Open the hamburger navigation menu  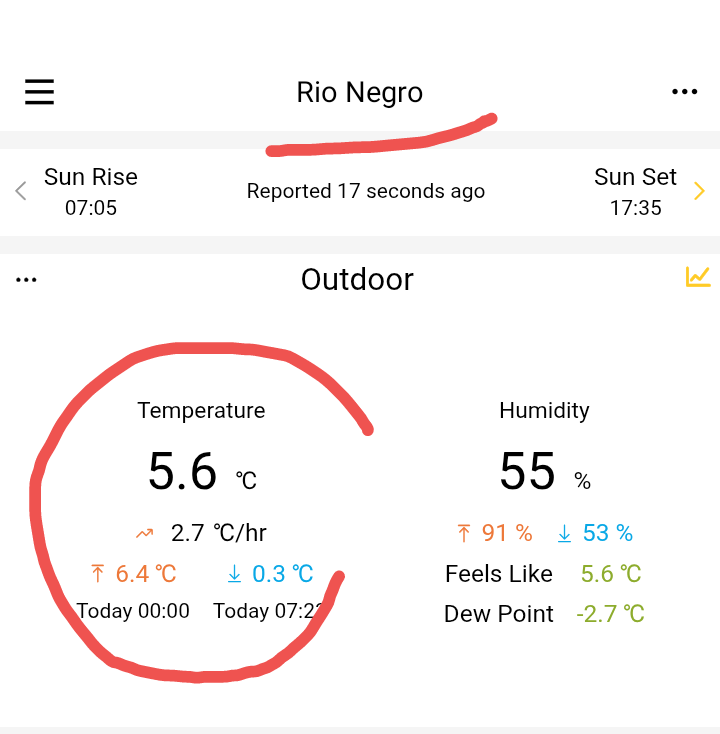click(x=39, y=93)
